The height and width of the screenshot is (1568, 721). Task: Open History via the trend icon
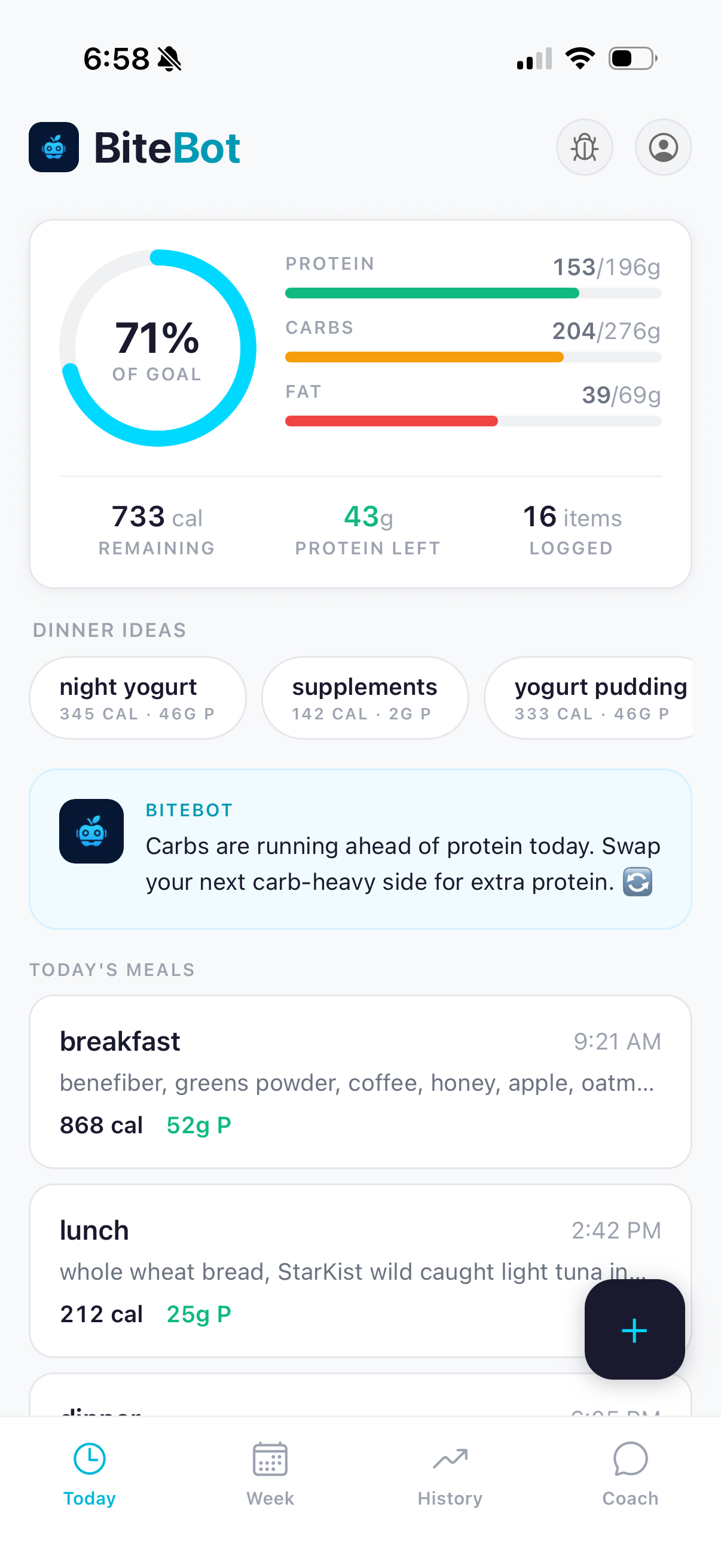pyautogui.click(x=450, y=1460)
